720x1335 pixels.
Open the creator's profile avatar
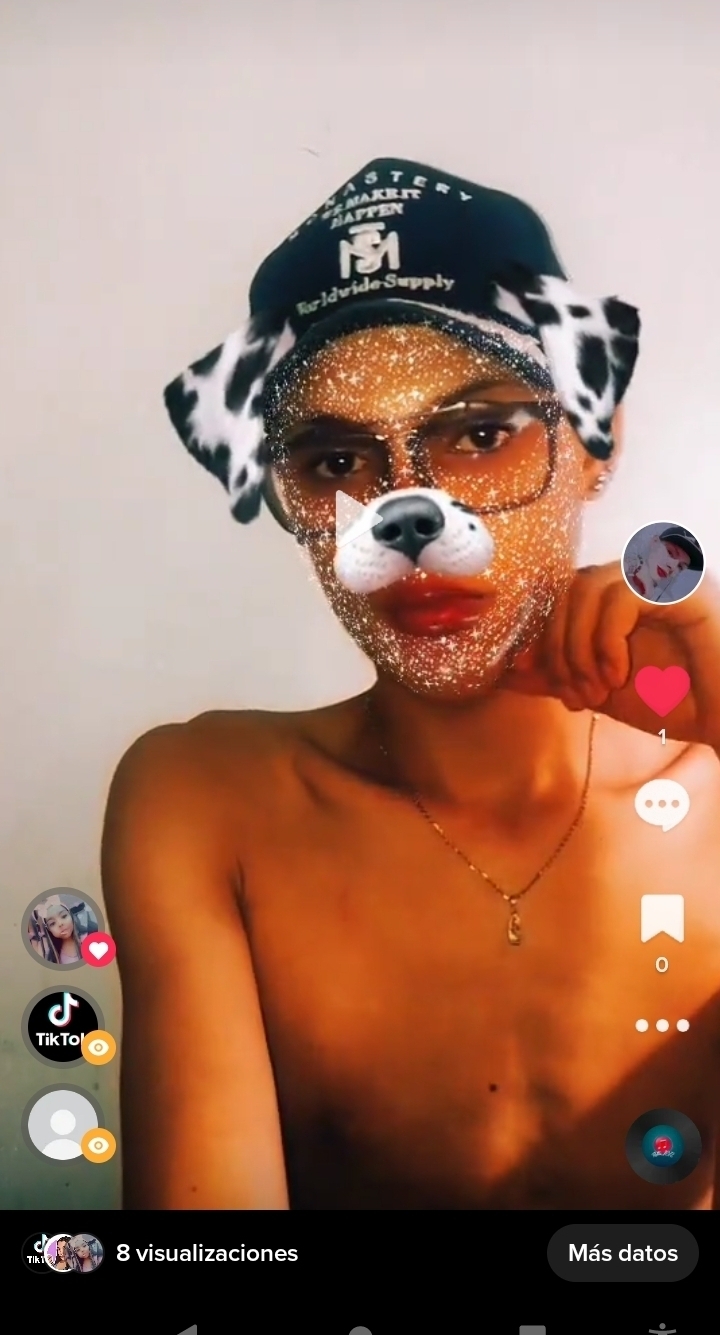click(663, 563)
